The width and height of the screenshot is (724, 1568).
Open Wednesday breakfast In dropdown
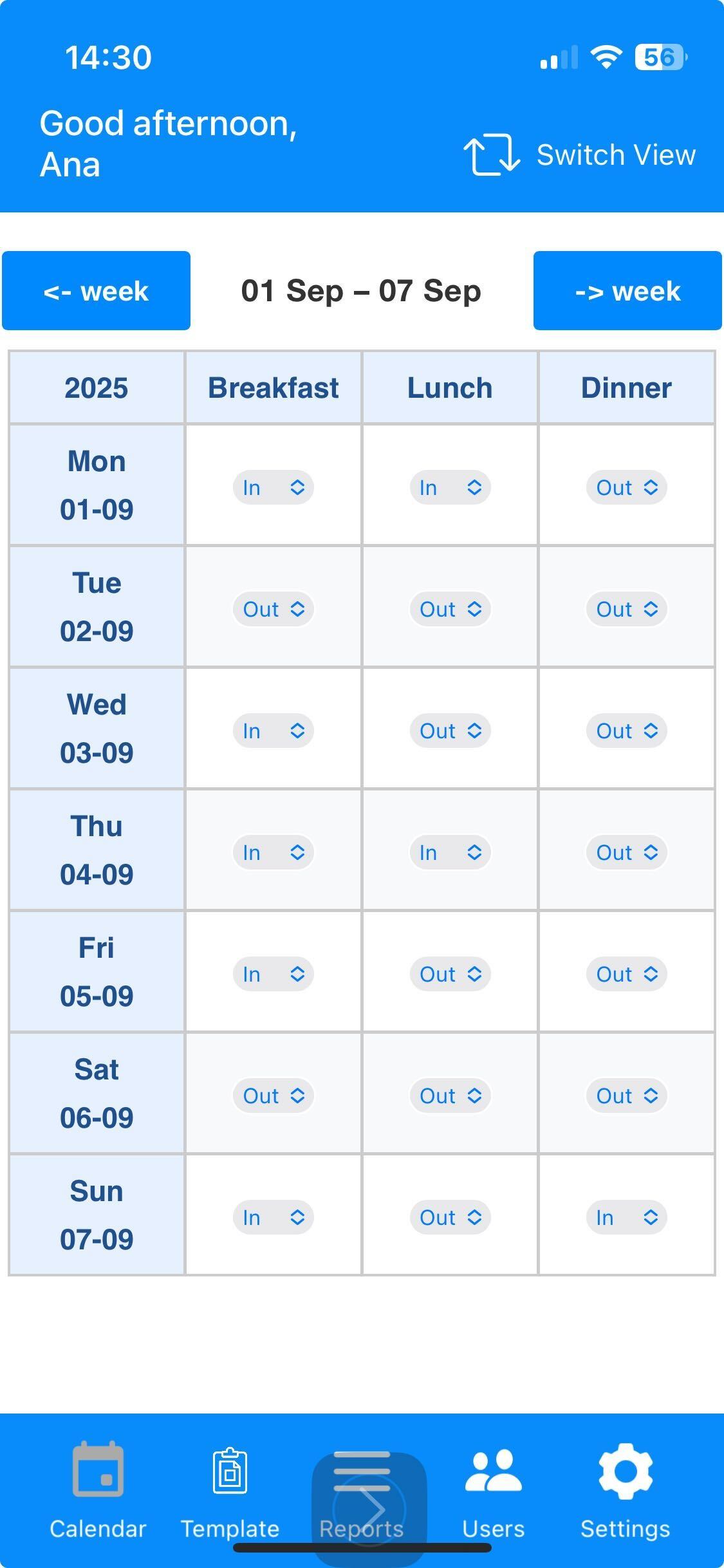[273, 731]
